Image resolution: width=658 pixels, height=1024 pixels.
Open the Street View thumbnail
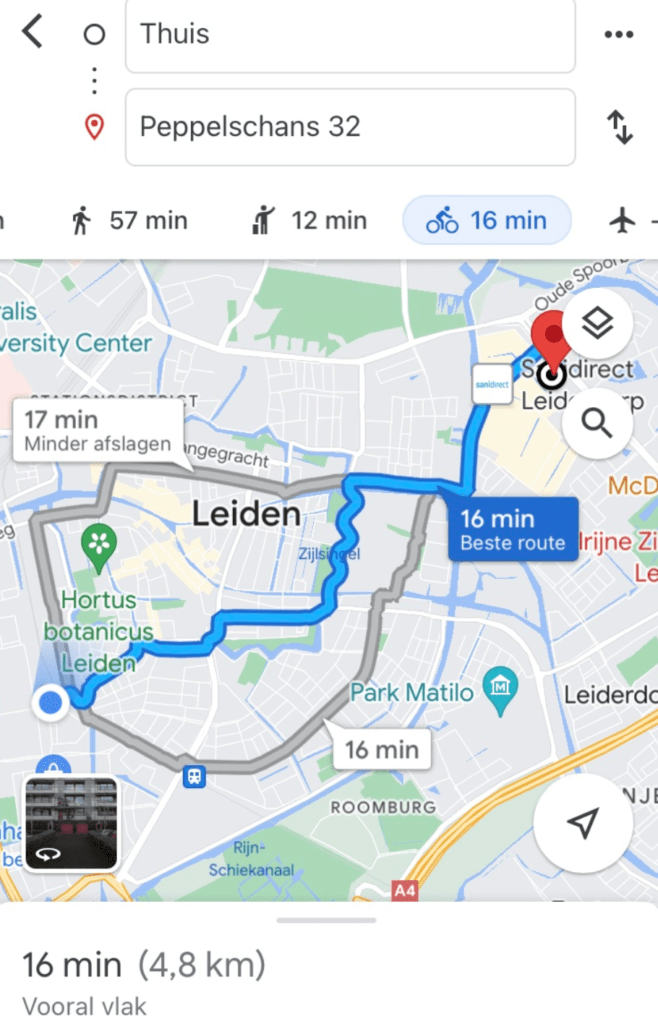pos(70,823)
